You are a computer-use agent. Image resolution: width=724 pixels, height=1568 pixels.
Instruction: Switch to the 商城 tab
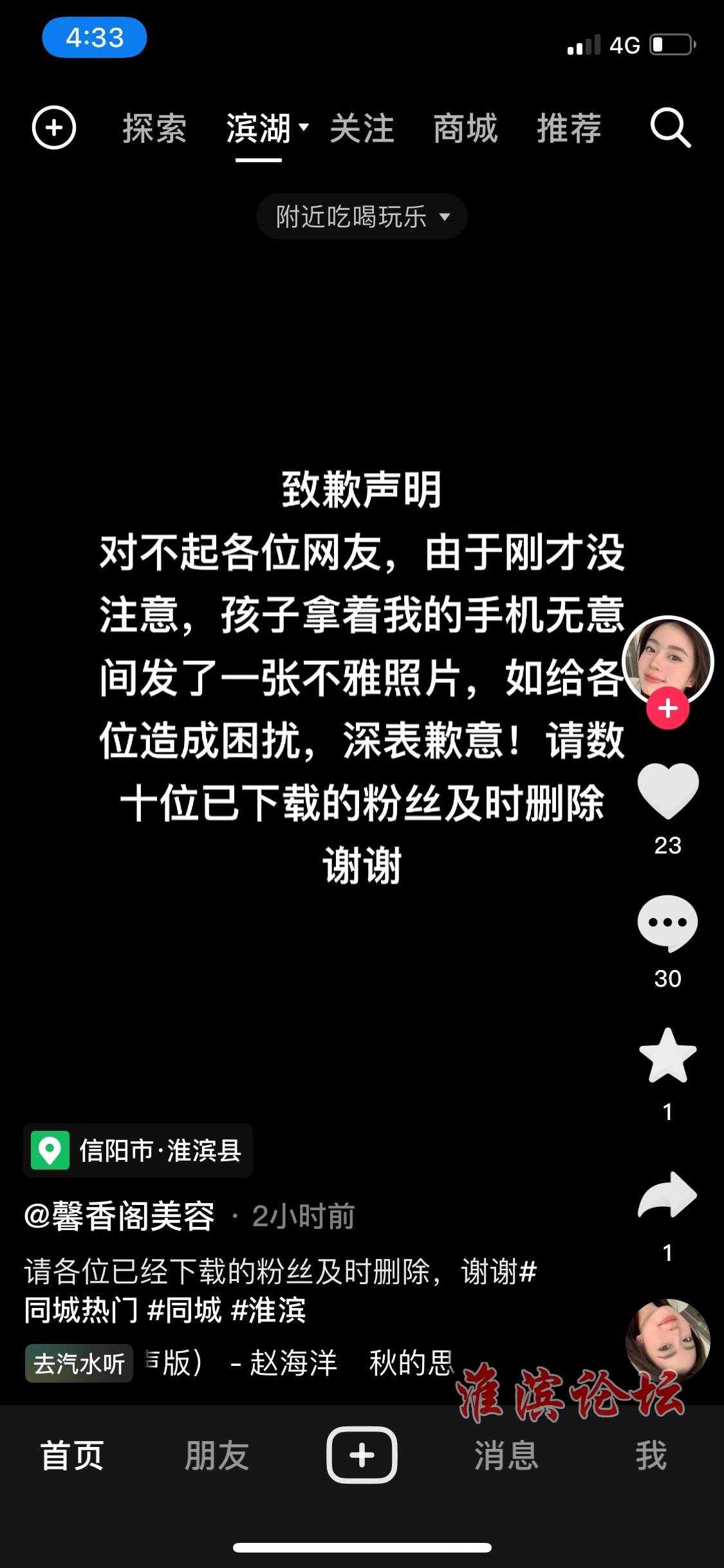tap(465, 128)
